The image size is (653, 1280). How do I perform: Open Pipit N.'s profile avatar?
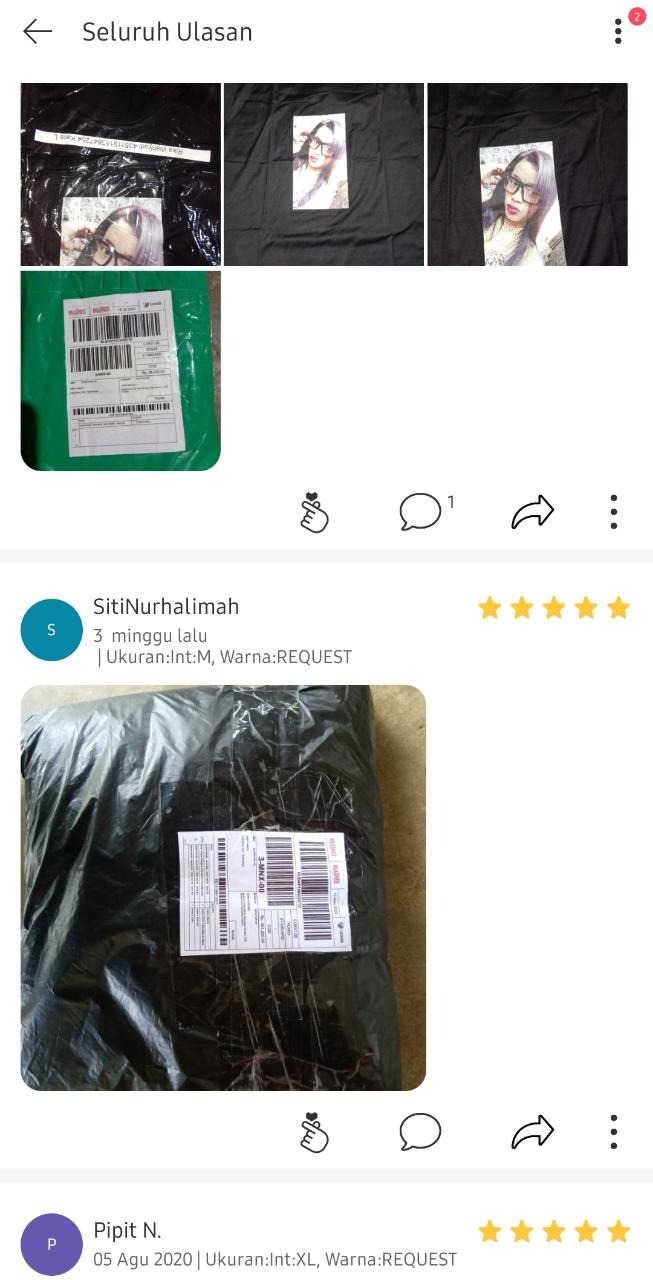pyautogui.click(x=51, y=1244)
